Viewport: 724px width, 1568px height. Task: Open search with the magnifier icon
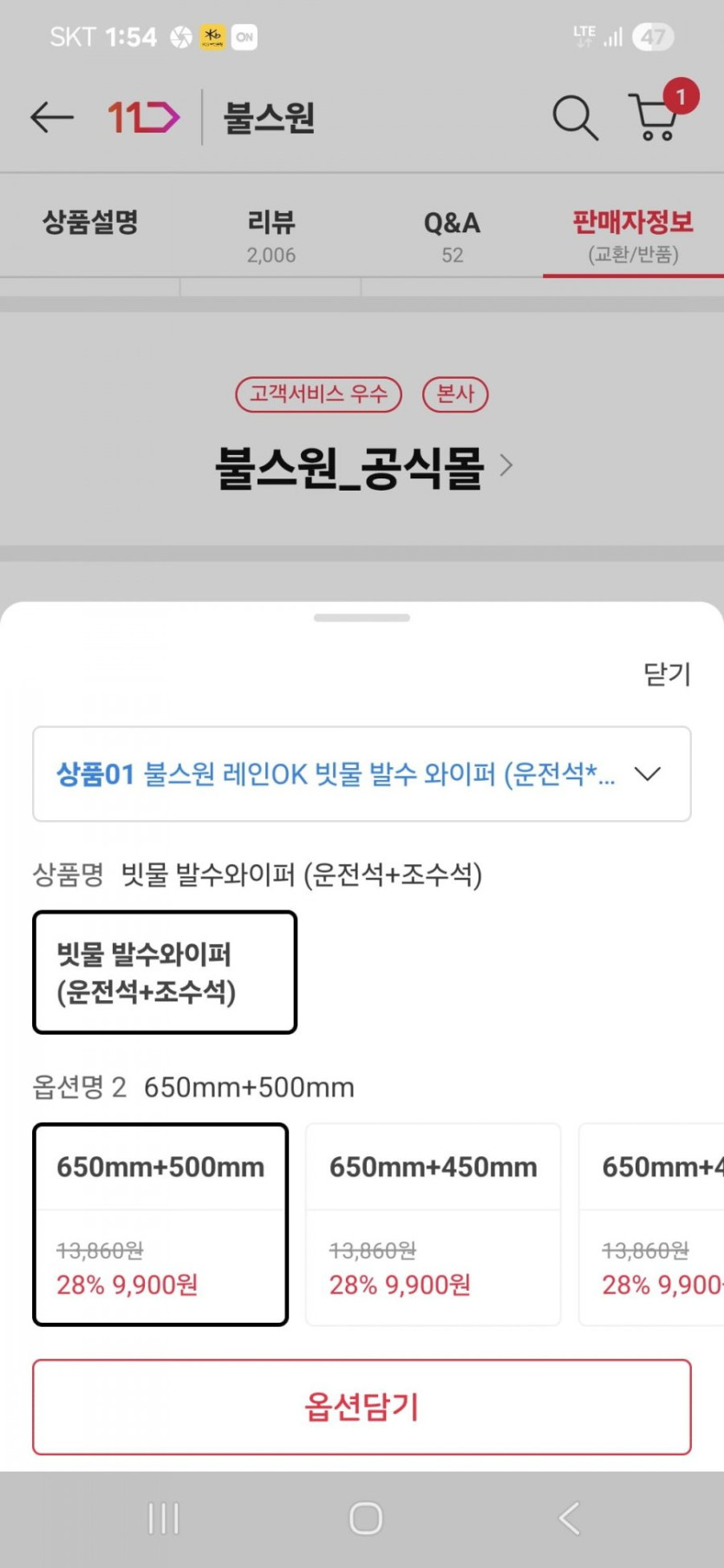[x=575, y=117]
